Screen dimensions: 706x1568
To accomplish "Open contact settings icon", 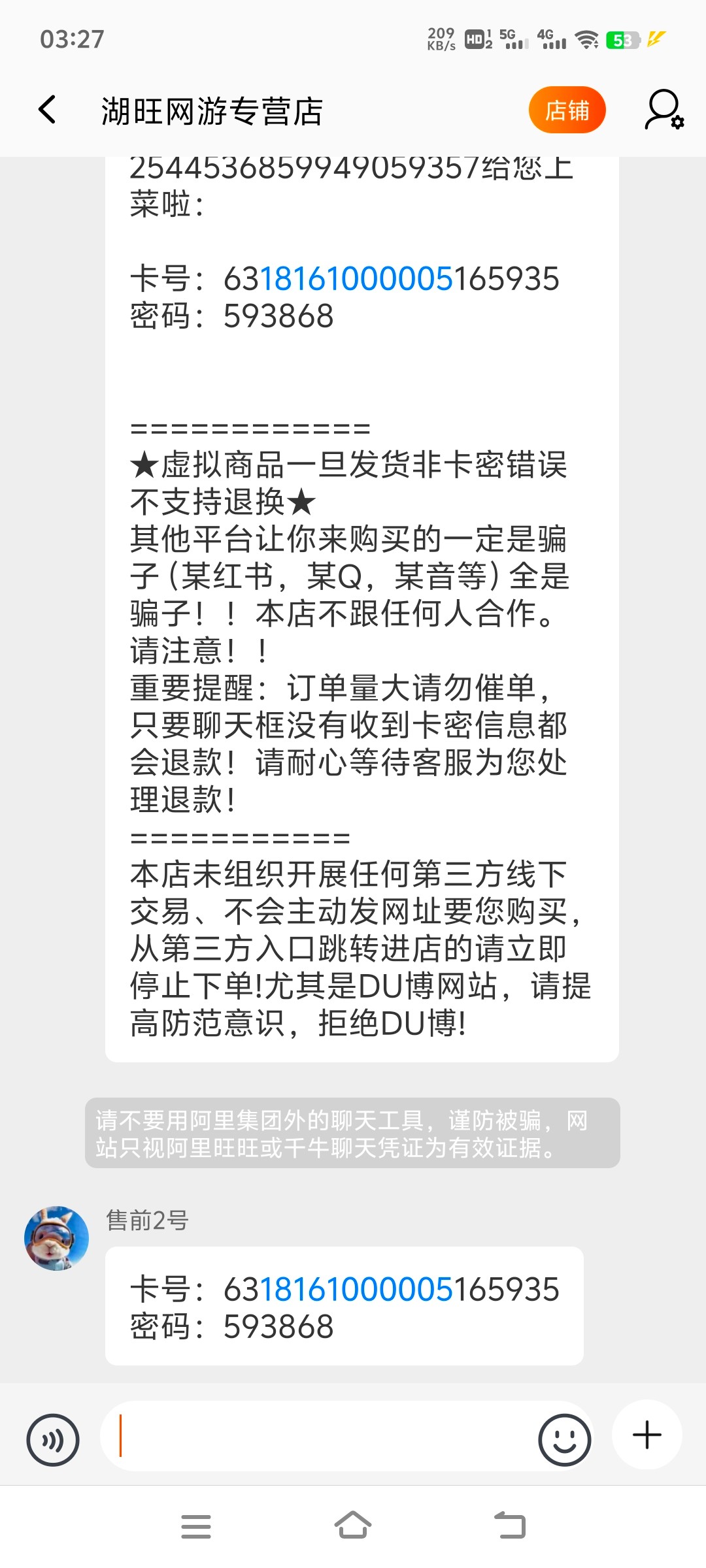I will [x=664, y=110].
